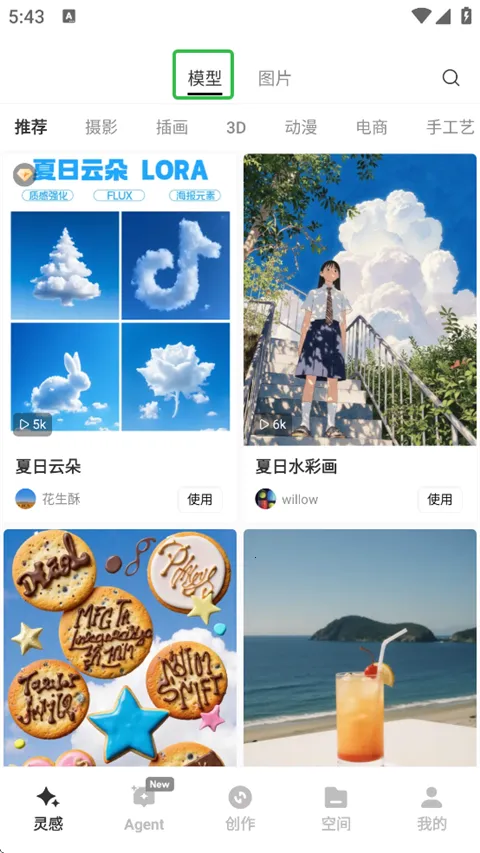
Task: Switch to 动漫 category
Action: click(x=301, y=127)
